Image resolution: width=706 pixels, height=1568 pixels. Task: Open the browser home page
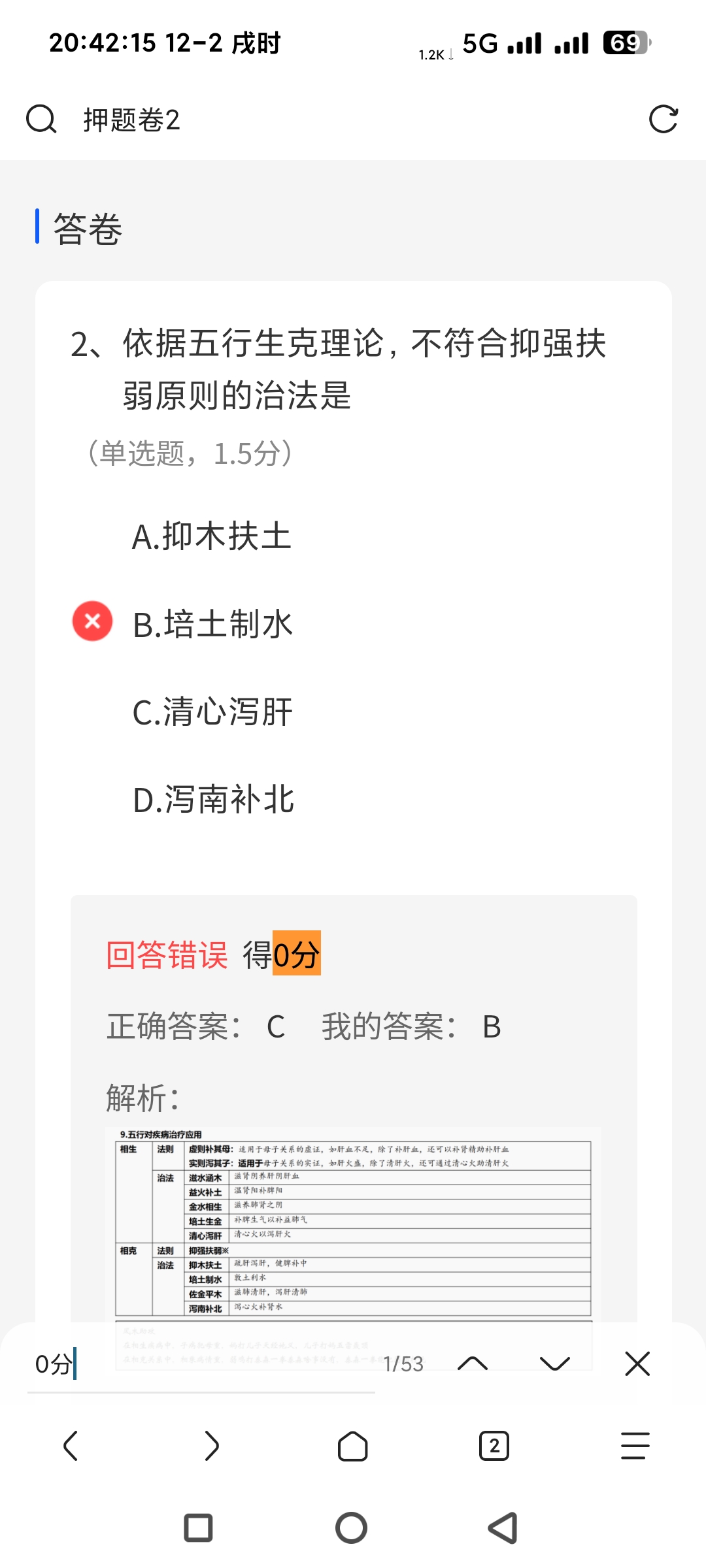click(x=353, y=1445)
